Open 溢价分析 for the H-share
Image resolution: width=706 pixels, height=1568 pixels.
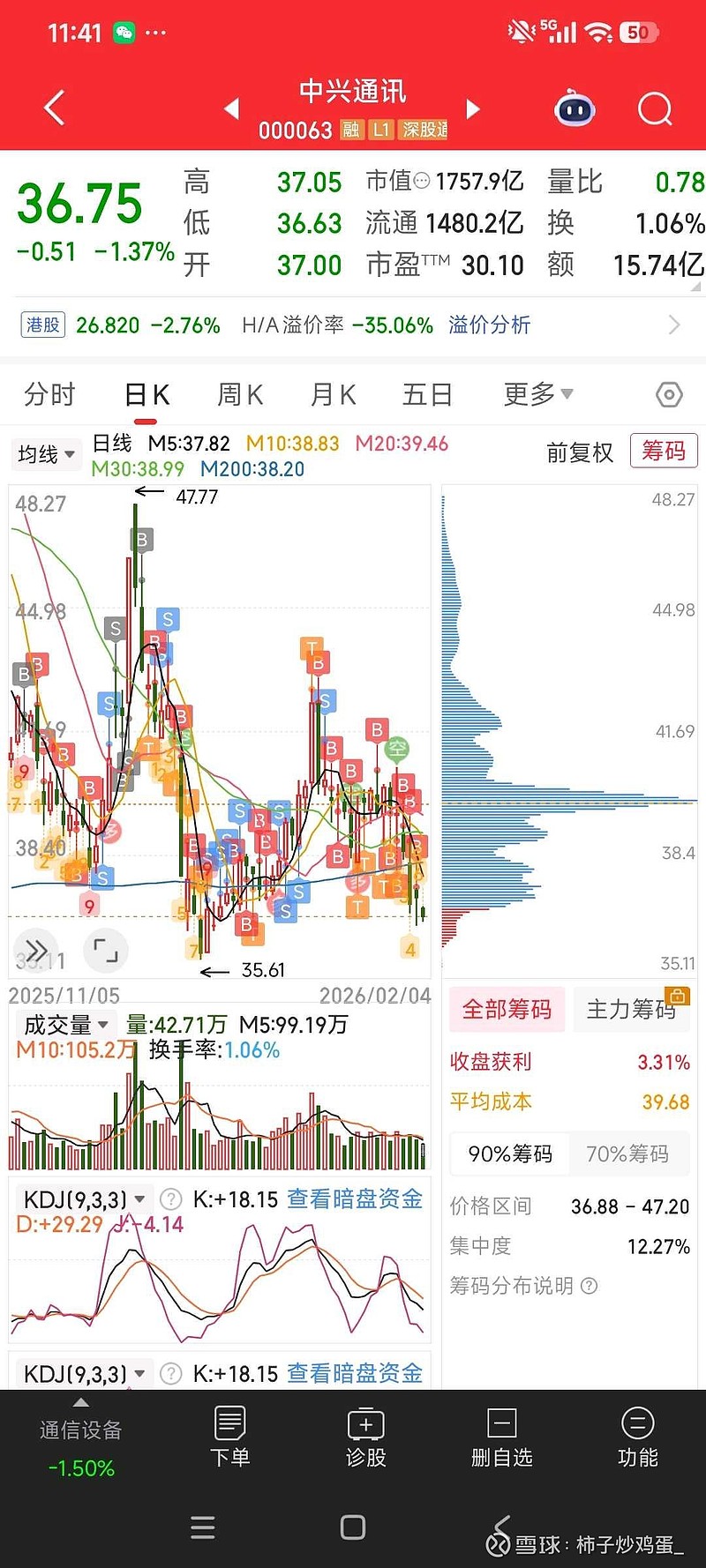coord(489,325)
